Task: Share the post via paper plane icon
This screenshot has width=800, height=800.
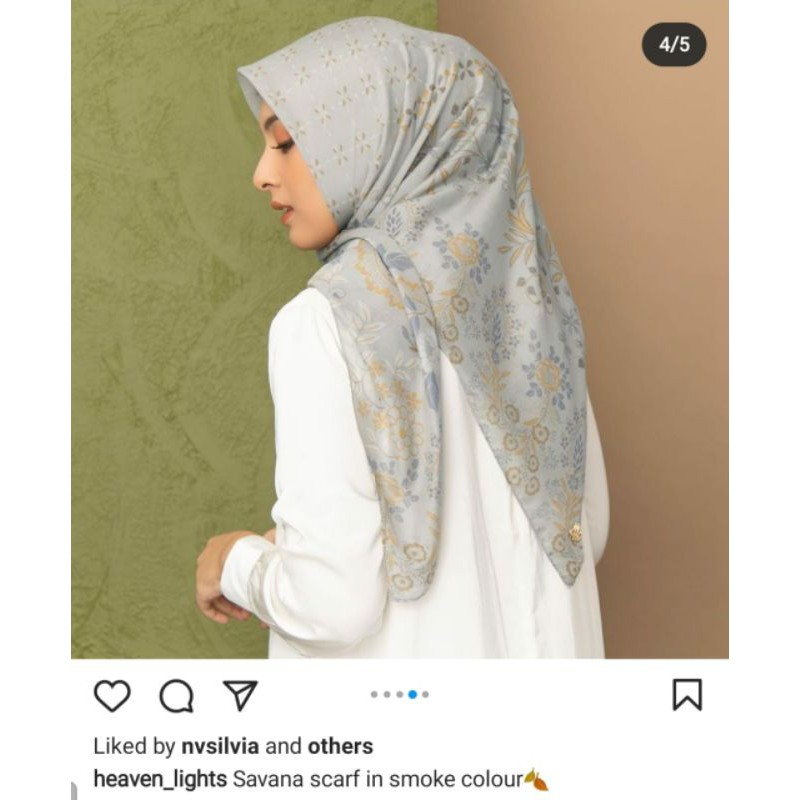Action: point(240,694)
